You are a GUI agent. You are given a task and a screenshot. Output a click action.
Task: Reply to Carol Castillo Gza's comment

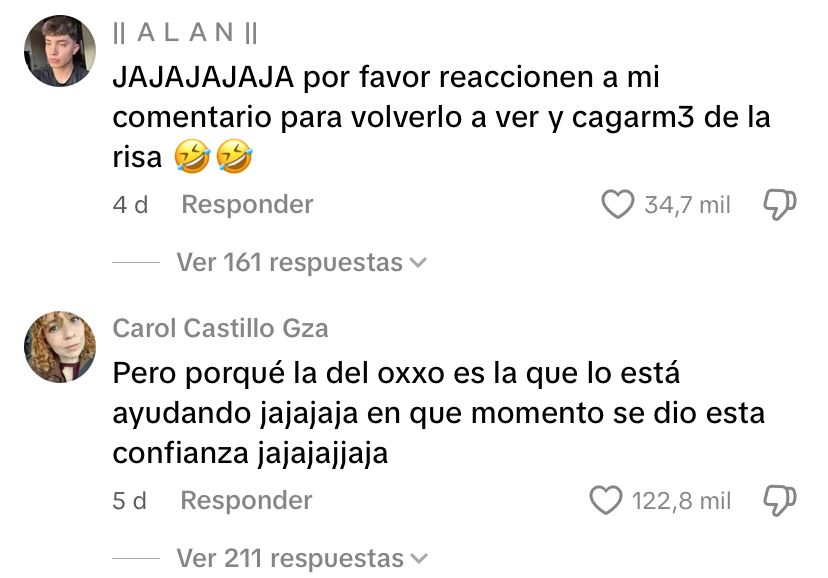[x=247, y=500]
